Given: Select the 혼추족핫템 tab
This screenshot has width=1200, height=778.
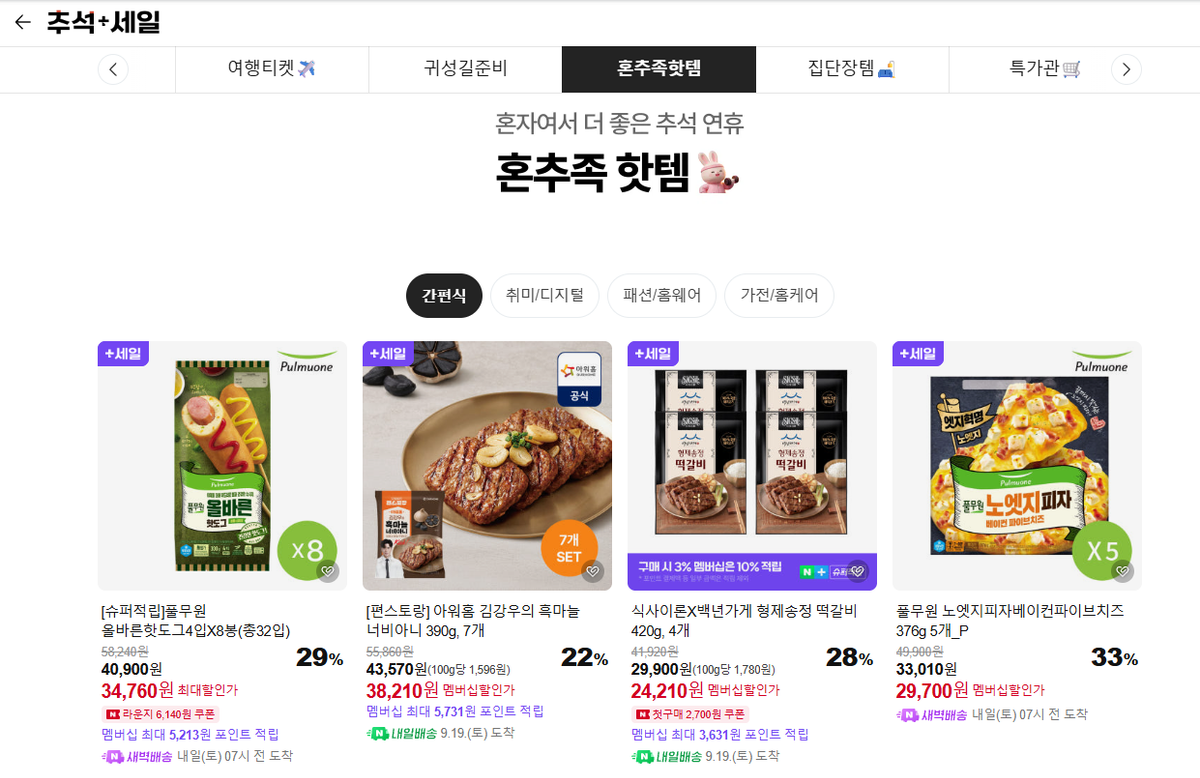Looking at the screenshot, I should click(x=659, y=69).
